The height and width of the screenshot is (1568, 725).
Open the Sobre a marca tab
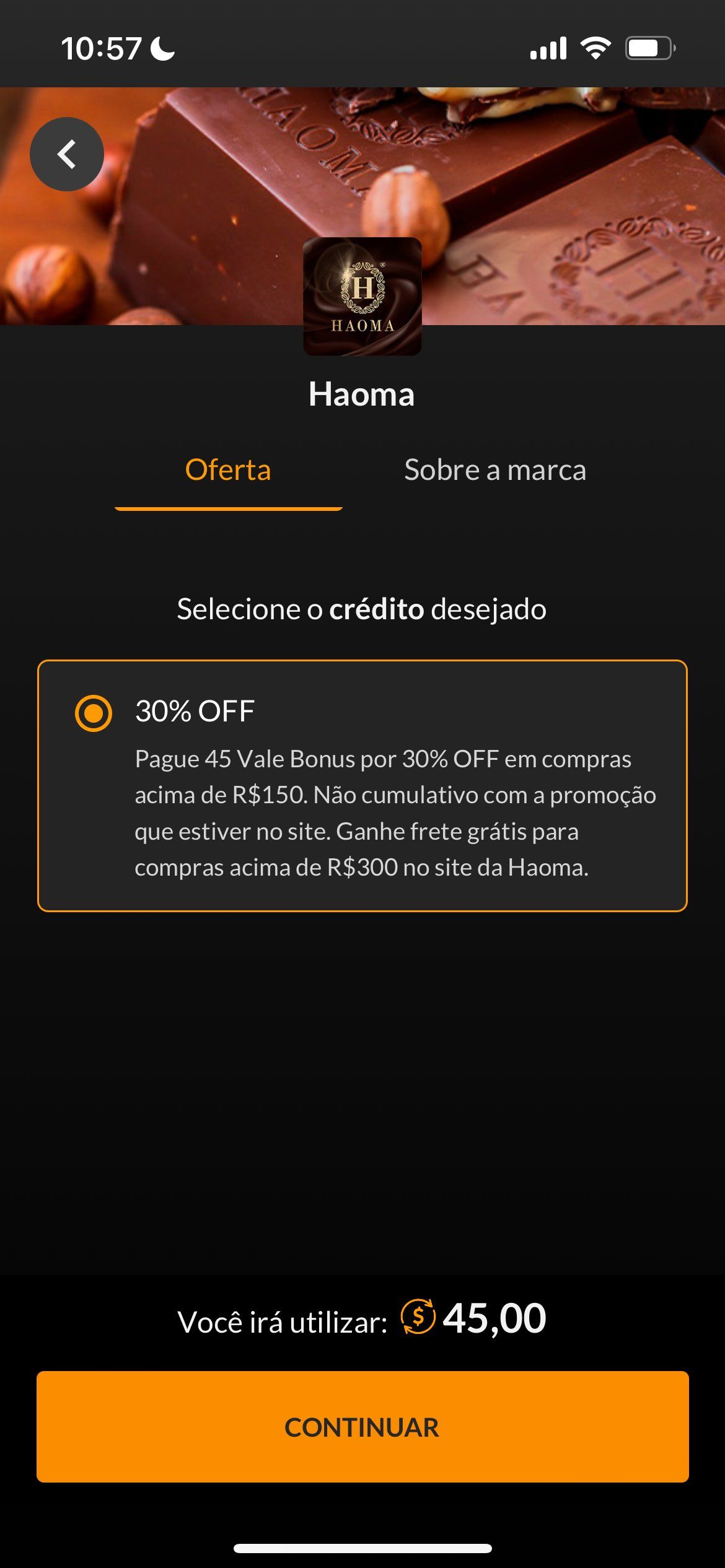click(494, 471)
